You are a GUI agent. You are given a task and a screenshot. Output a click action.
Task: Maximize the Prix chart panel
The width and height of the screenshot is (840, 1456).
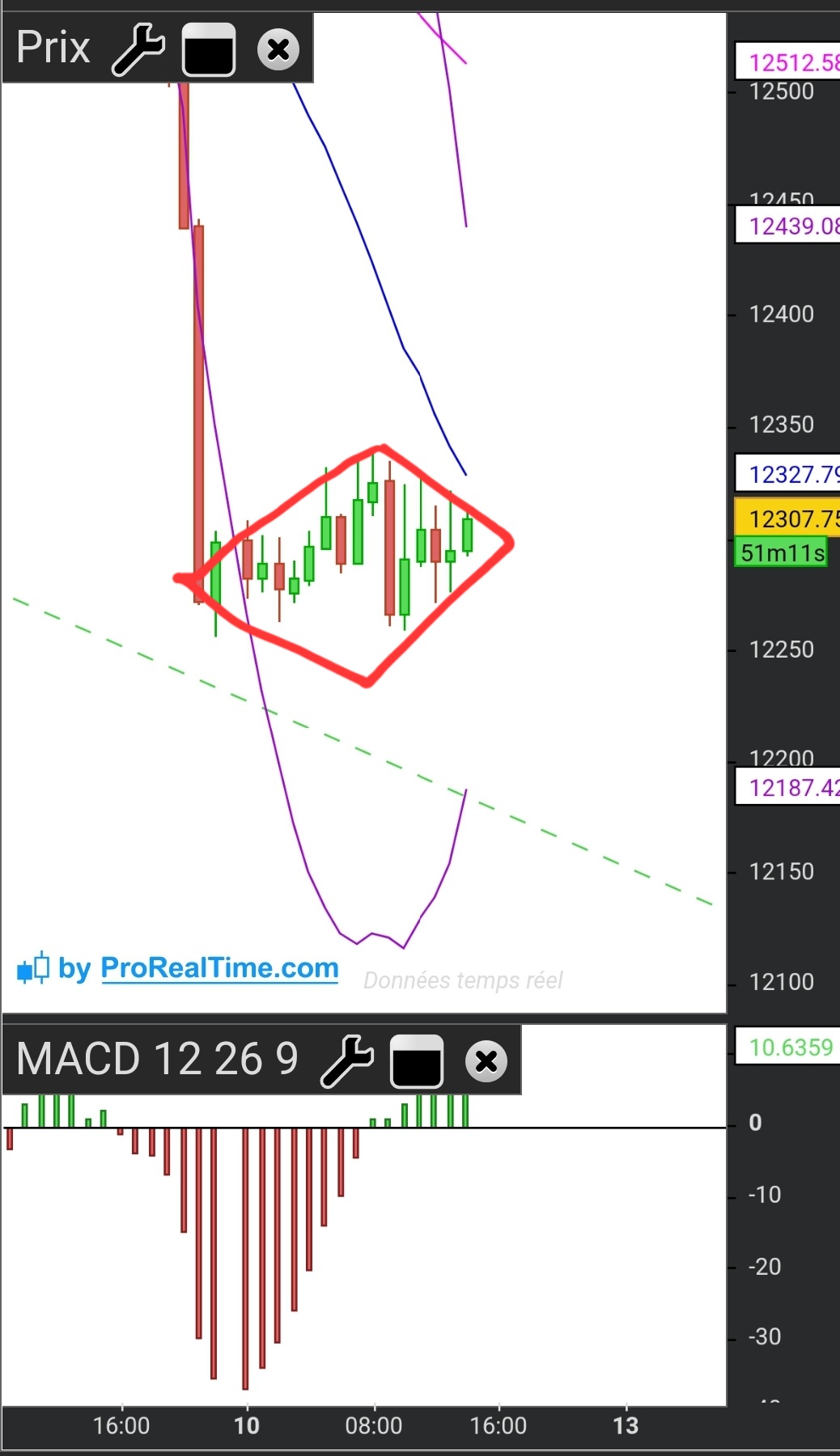pyautogui.click(x=209, y=49)
